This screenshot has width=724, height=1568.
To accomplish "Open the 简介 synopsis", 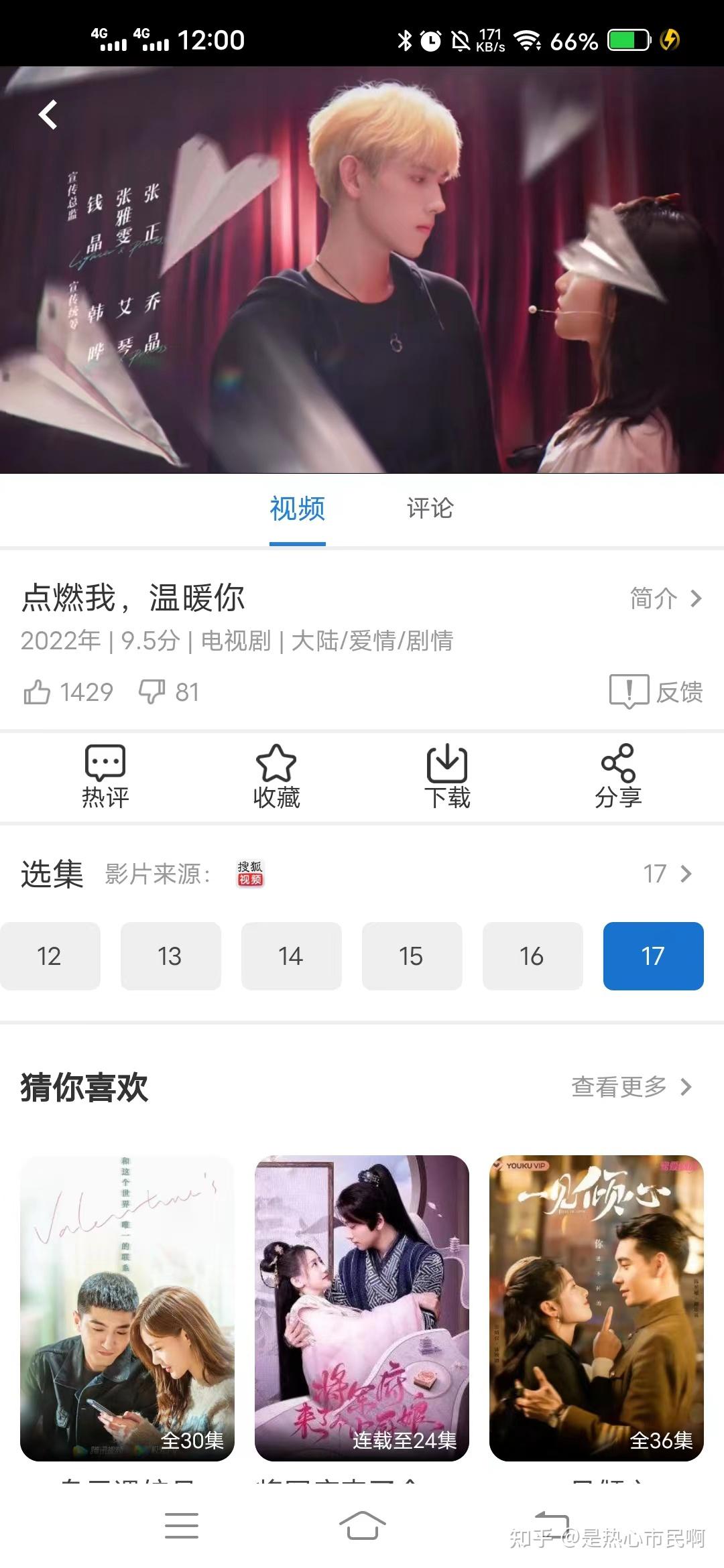I will [x=665, y=598].
